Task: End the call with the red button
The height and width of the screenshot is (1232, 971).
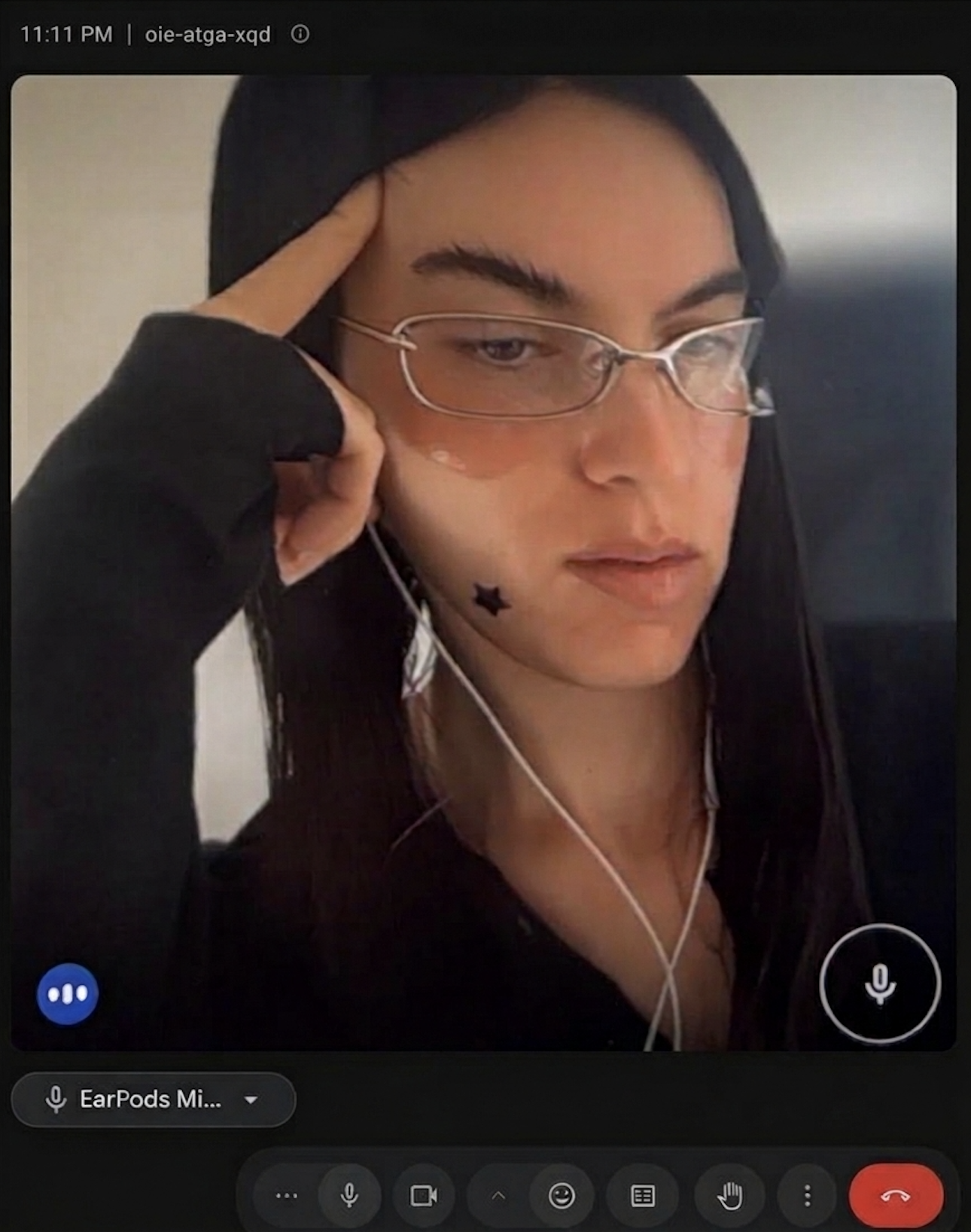Action: point(896,1196)
